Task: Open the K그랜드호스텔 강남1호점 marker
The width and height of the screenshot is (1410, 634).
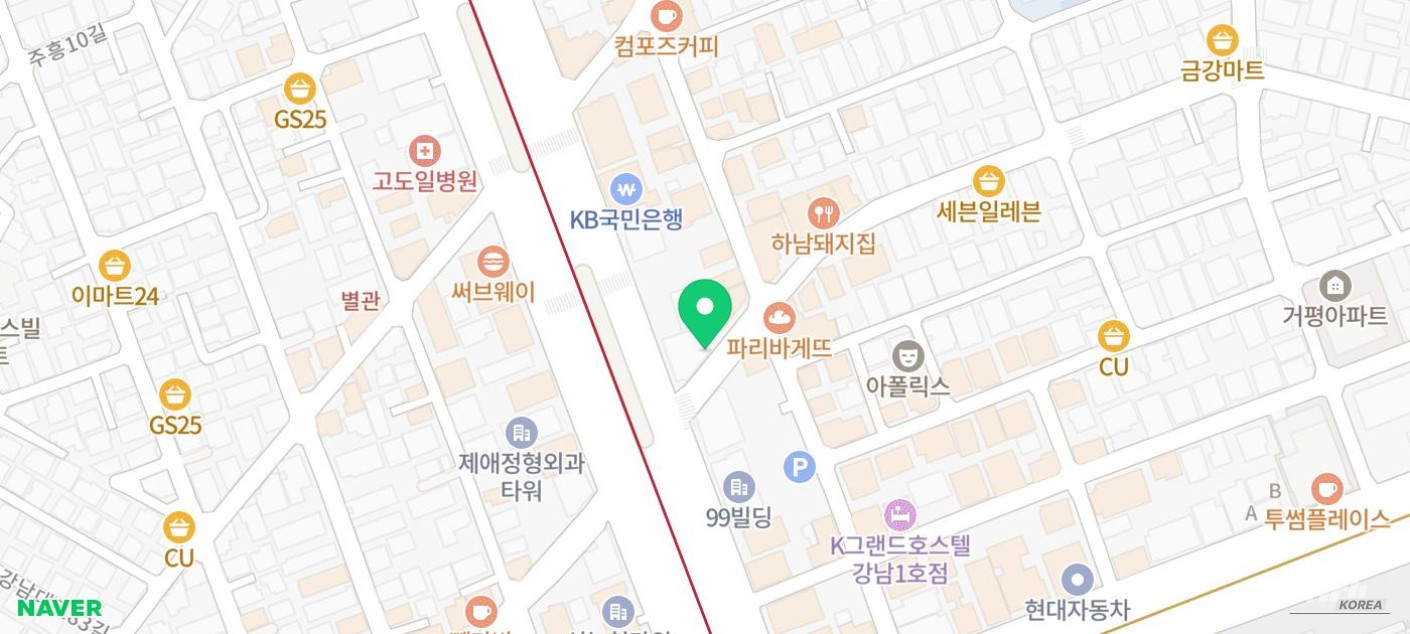Action: [900, 516]
